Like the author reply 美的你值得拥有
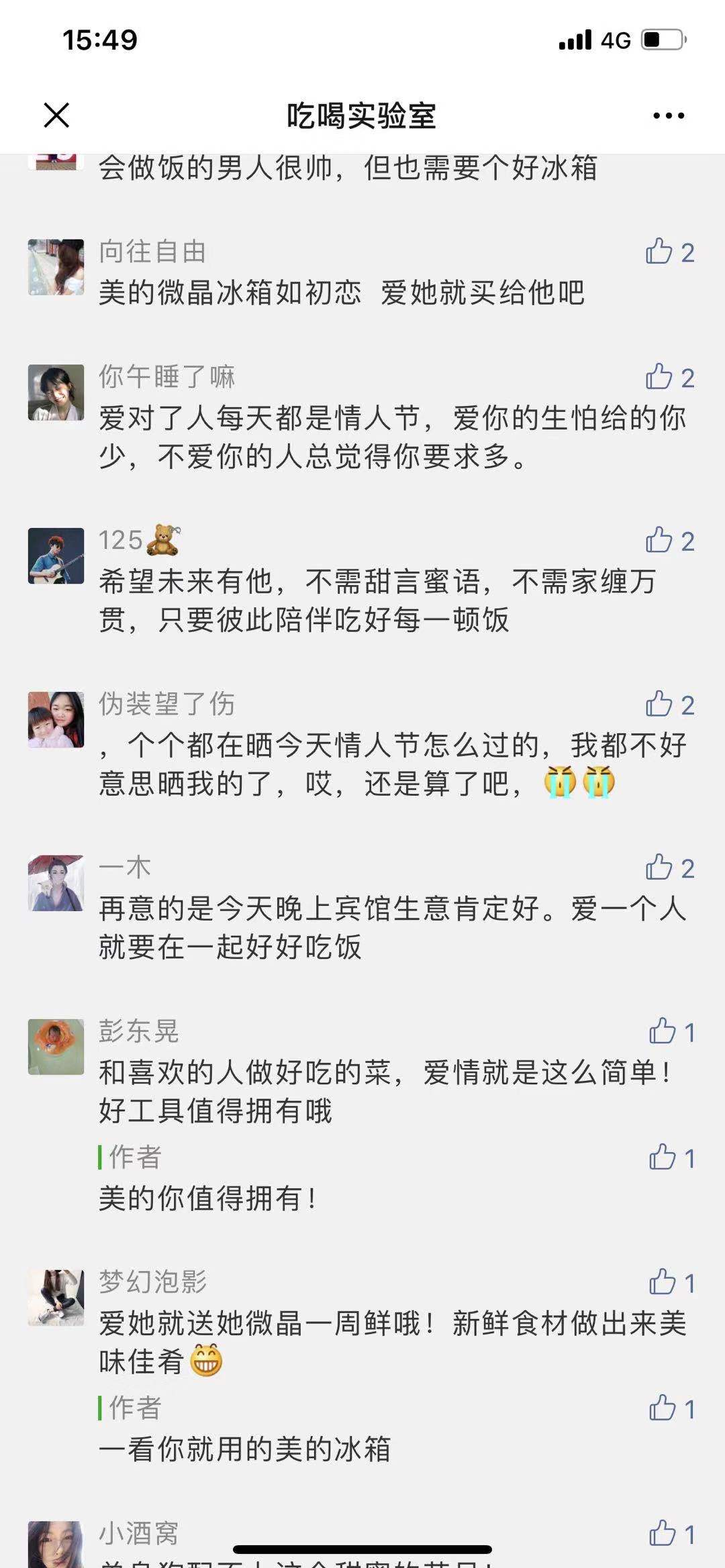The width and height of the screenshot is (725, 1568). pyautogui.click(x=662, y=1157)
